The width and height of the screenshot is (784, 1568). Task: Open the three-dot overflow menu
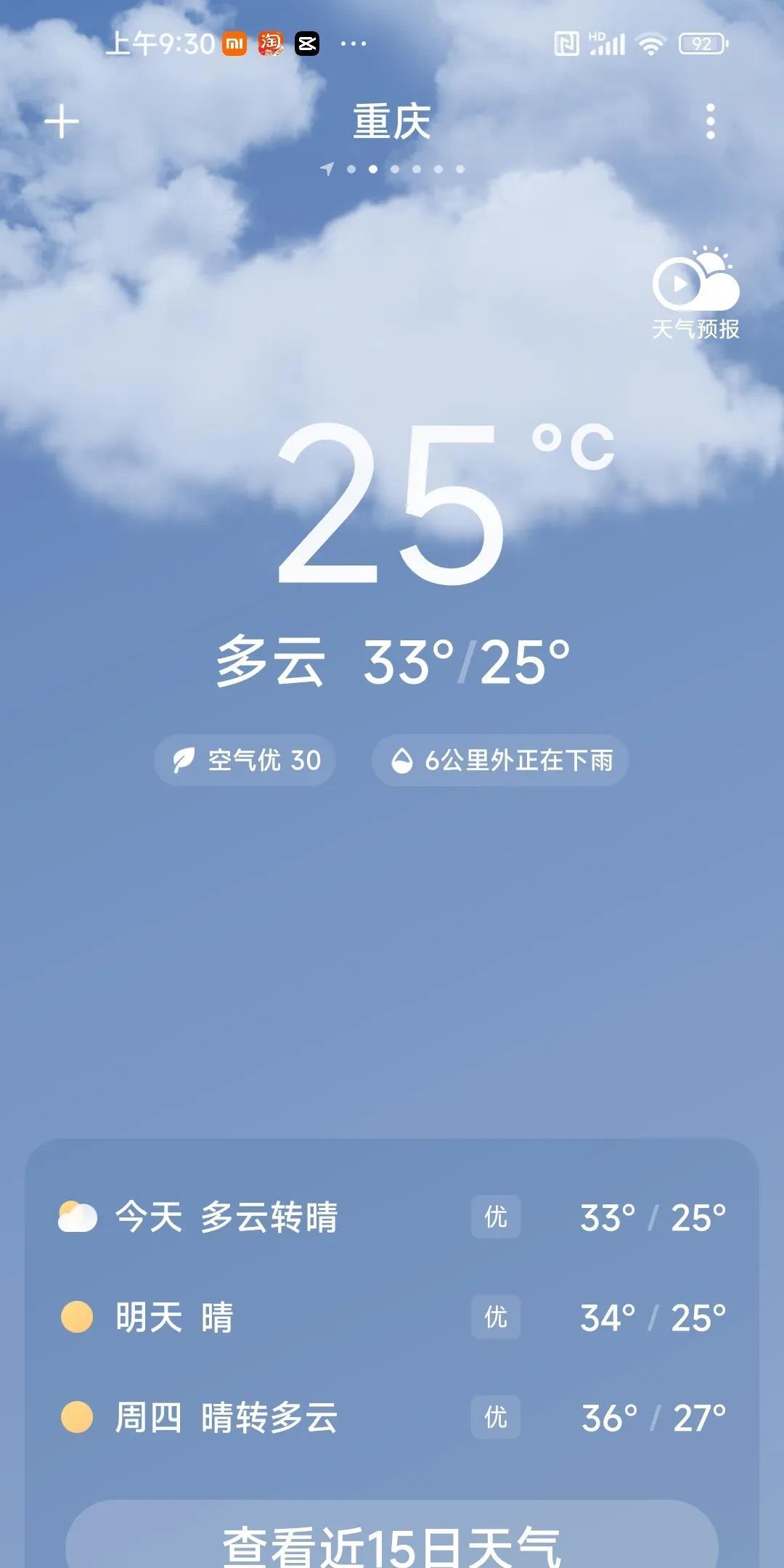coord(710,121)
